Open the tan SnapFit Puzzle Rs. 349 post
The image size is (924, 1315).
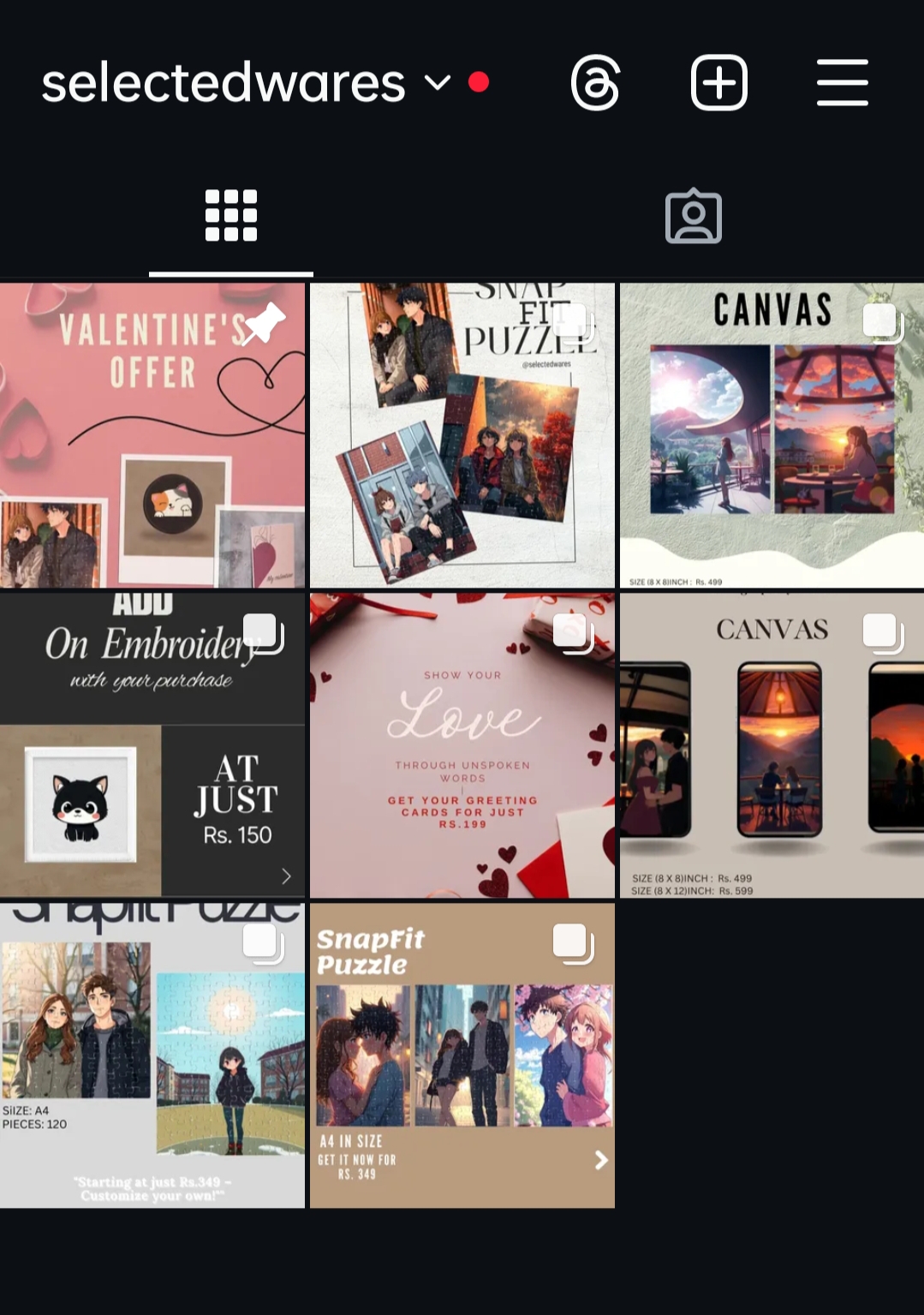tap(462, 1055)
